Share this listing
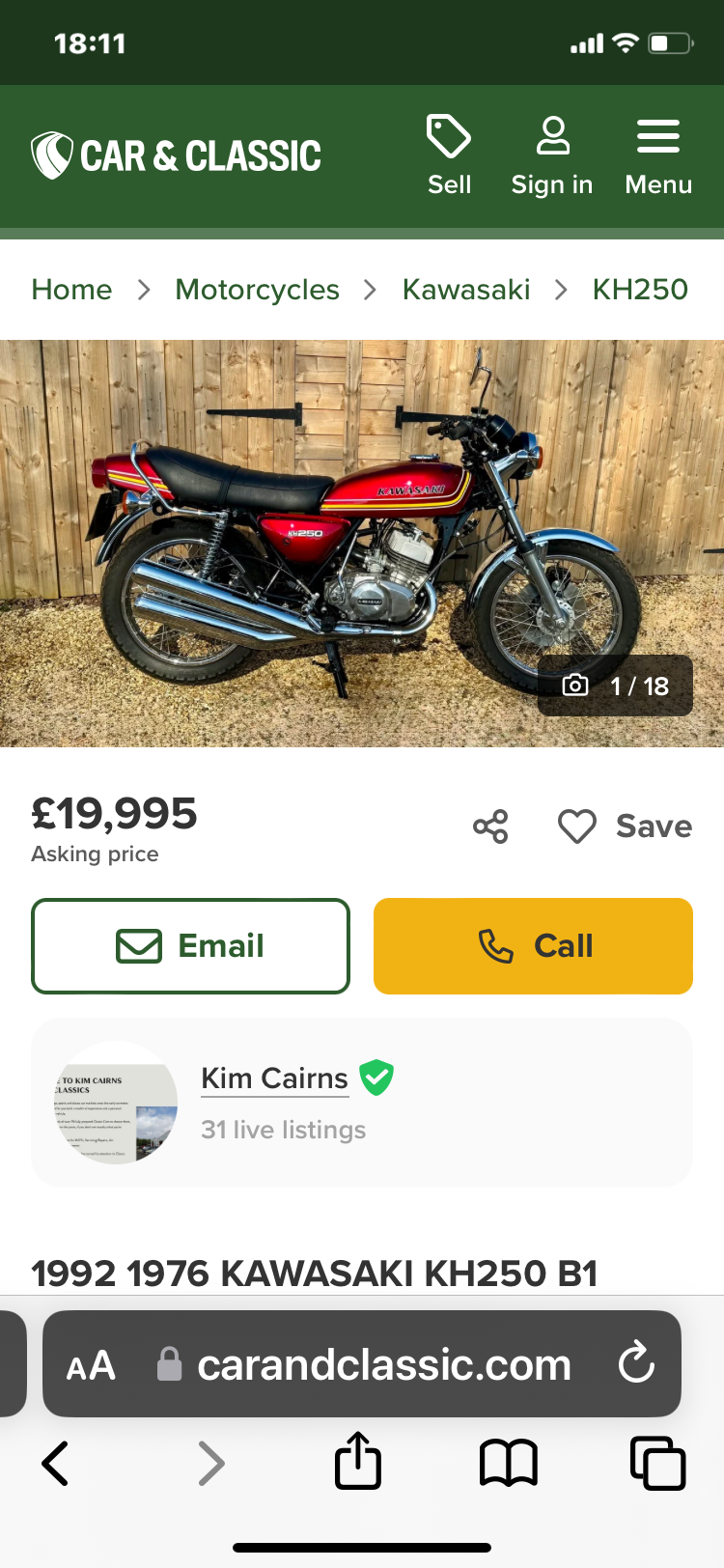This screenshot has width=724, height=1568. [490, 826]
